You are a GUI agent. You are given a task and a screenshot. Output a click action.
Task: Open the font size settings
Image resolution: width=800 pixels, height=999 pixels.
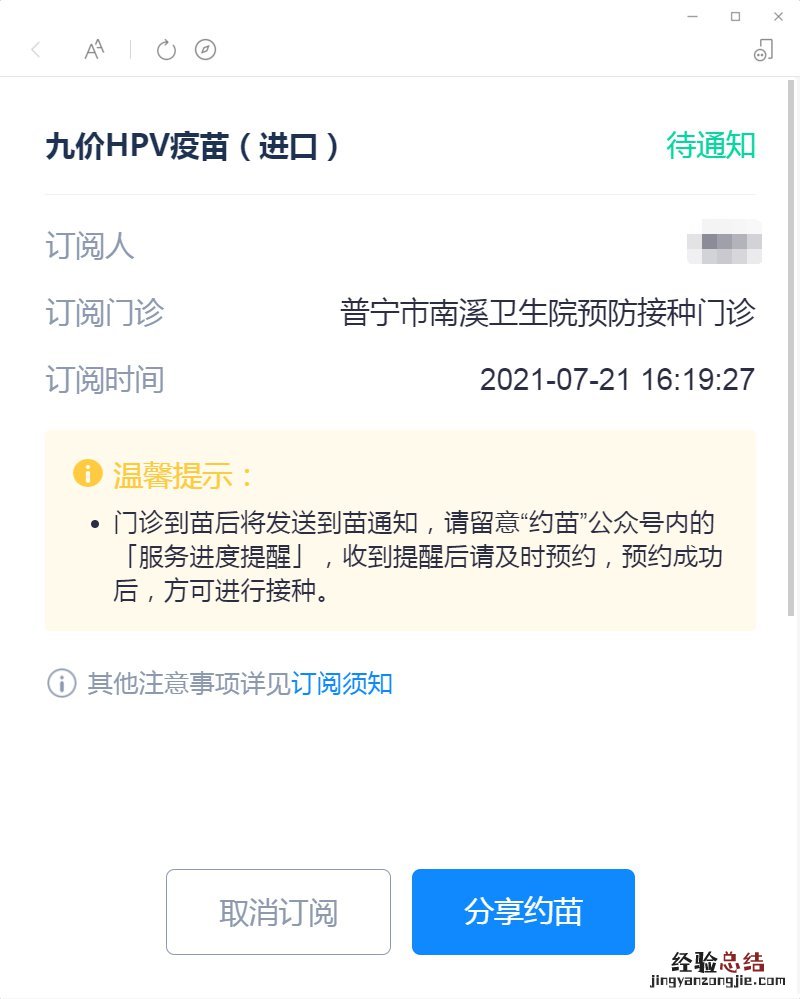point(94,50)
